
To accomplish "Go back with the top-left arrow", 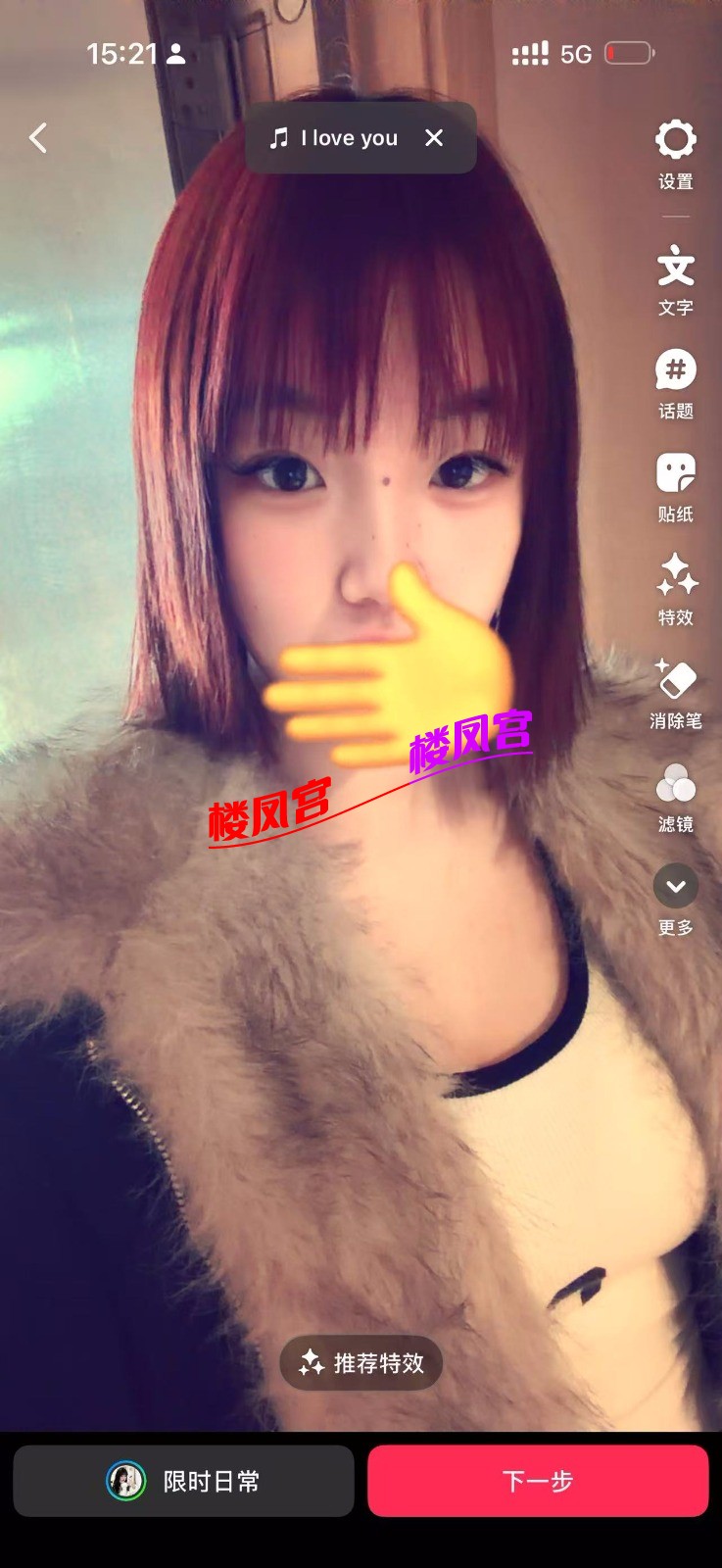I will pos(39,138).
